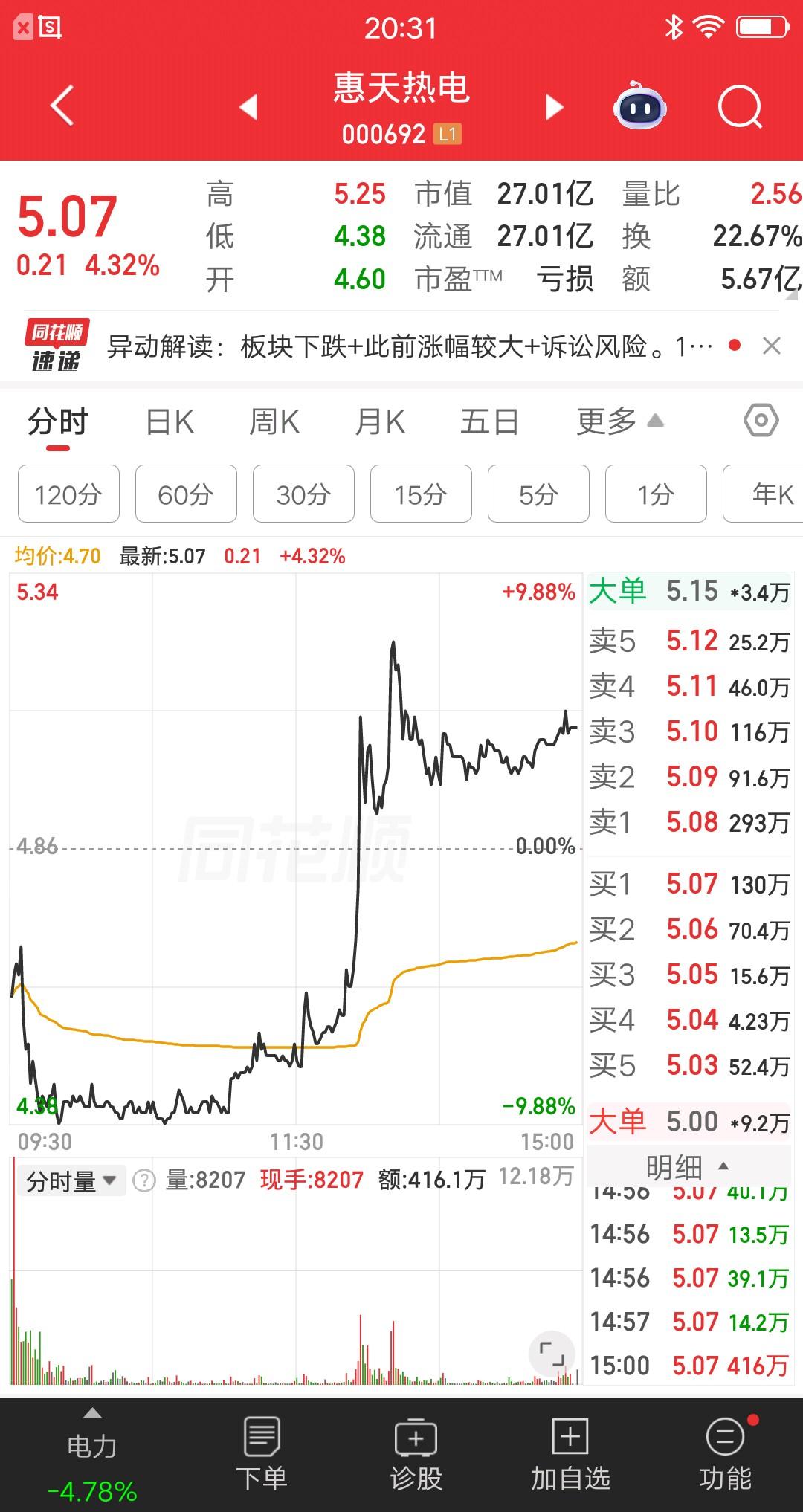
Task: Close the 异动解读 news banner
Action: point(770,346)
